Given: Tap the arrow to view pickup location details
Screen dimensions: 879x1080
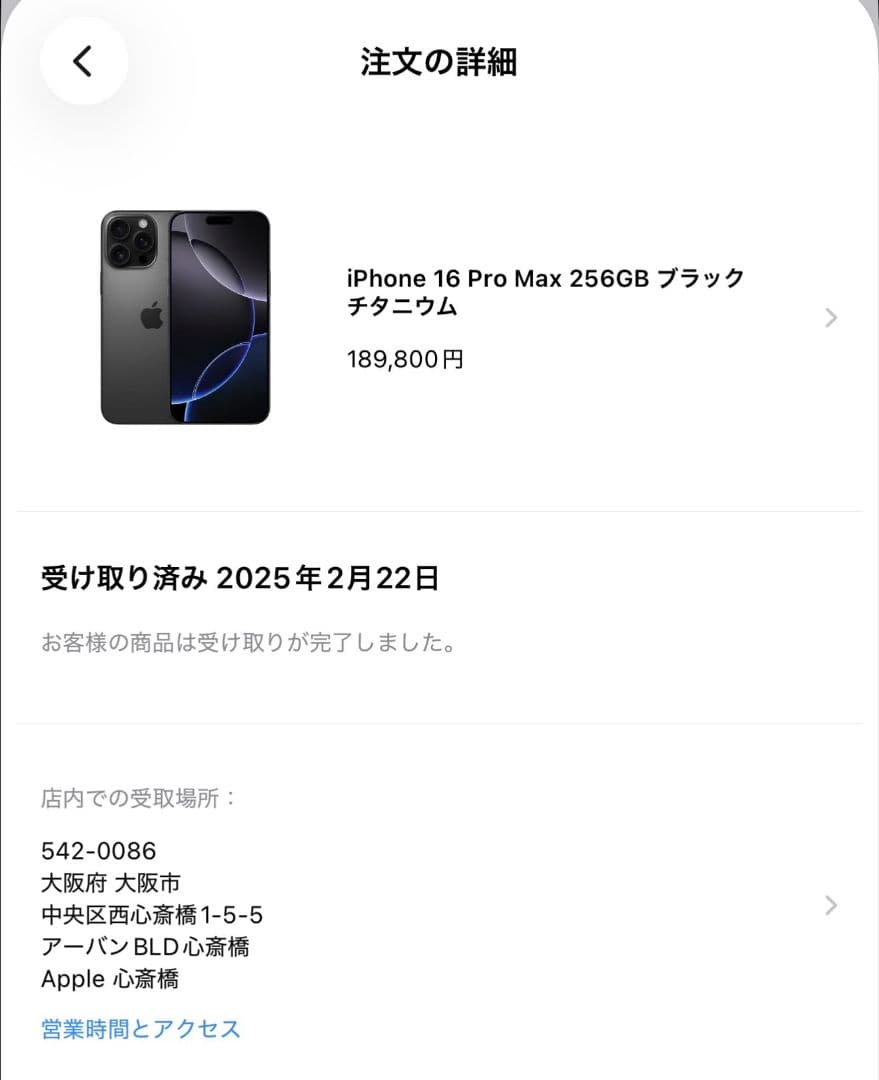Looking at the screenshot, I should click(x=831, y=906).
